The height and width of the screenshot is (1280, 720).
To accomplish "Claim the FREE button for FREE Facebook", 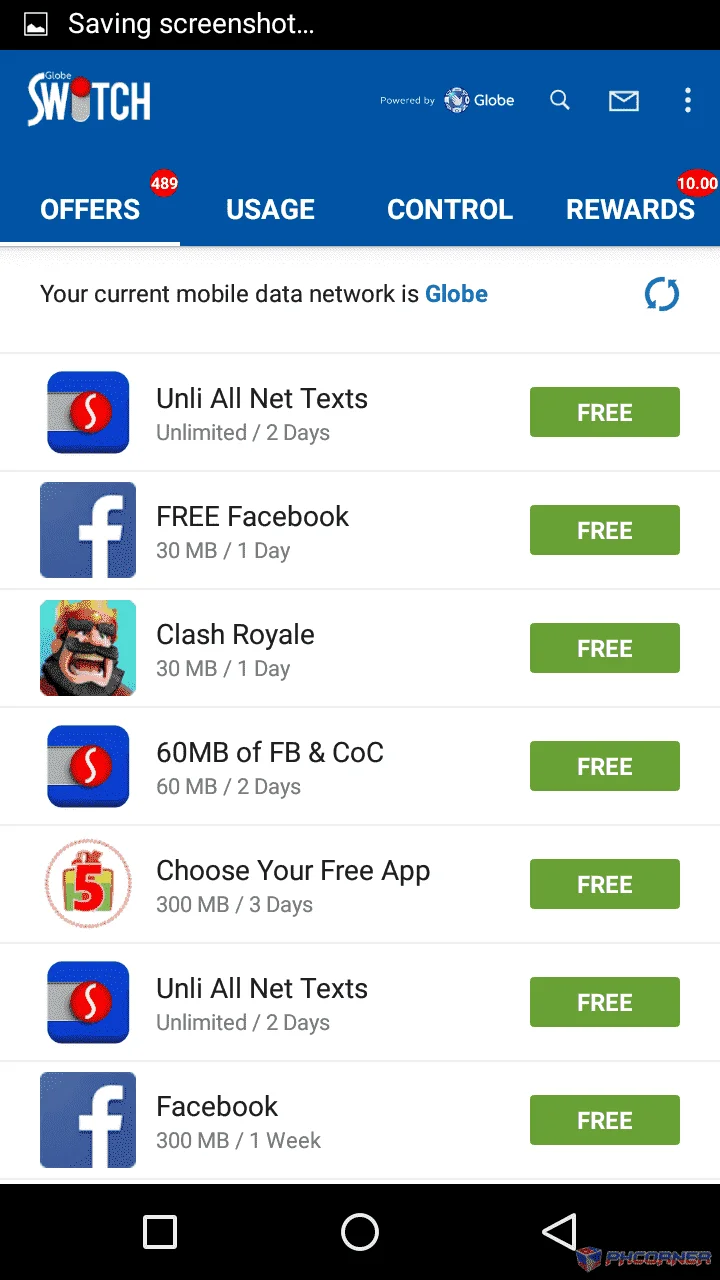I will coord(605,530).
